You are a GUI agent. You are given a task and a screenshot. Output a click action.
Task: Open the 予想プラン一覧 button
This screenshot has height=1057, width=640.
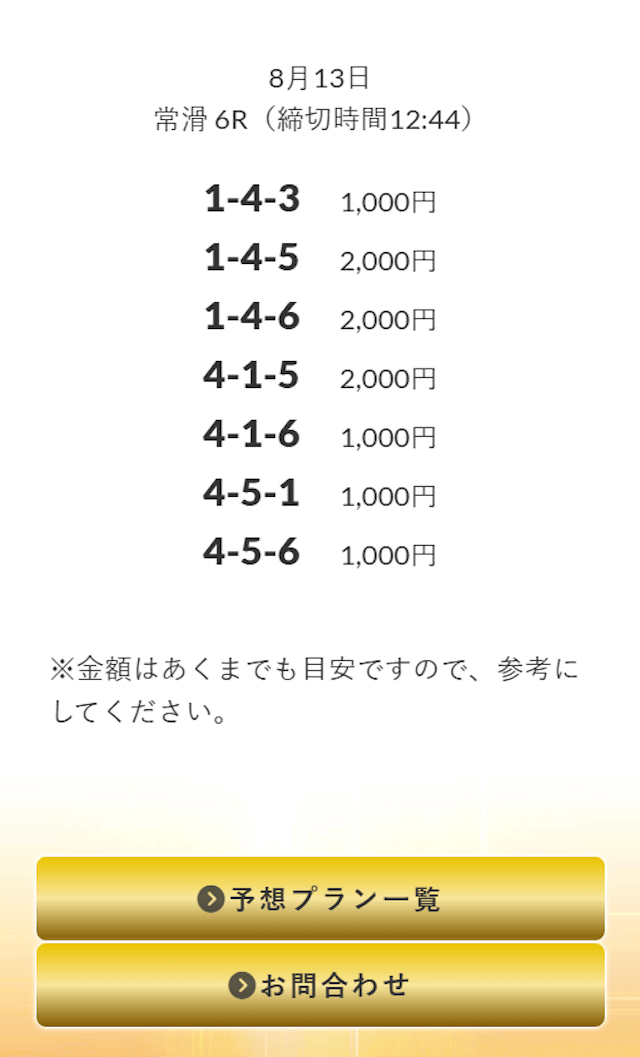tap(320, 899)
